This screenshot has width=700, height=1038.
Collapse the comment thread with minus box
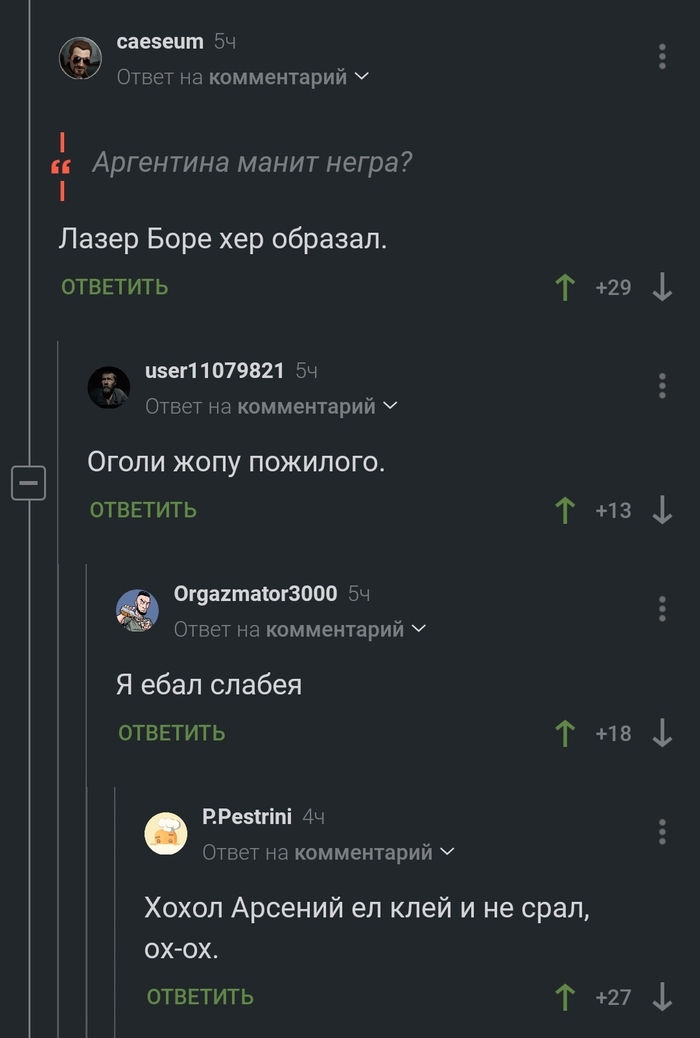[x=28, y=484]
